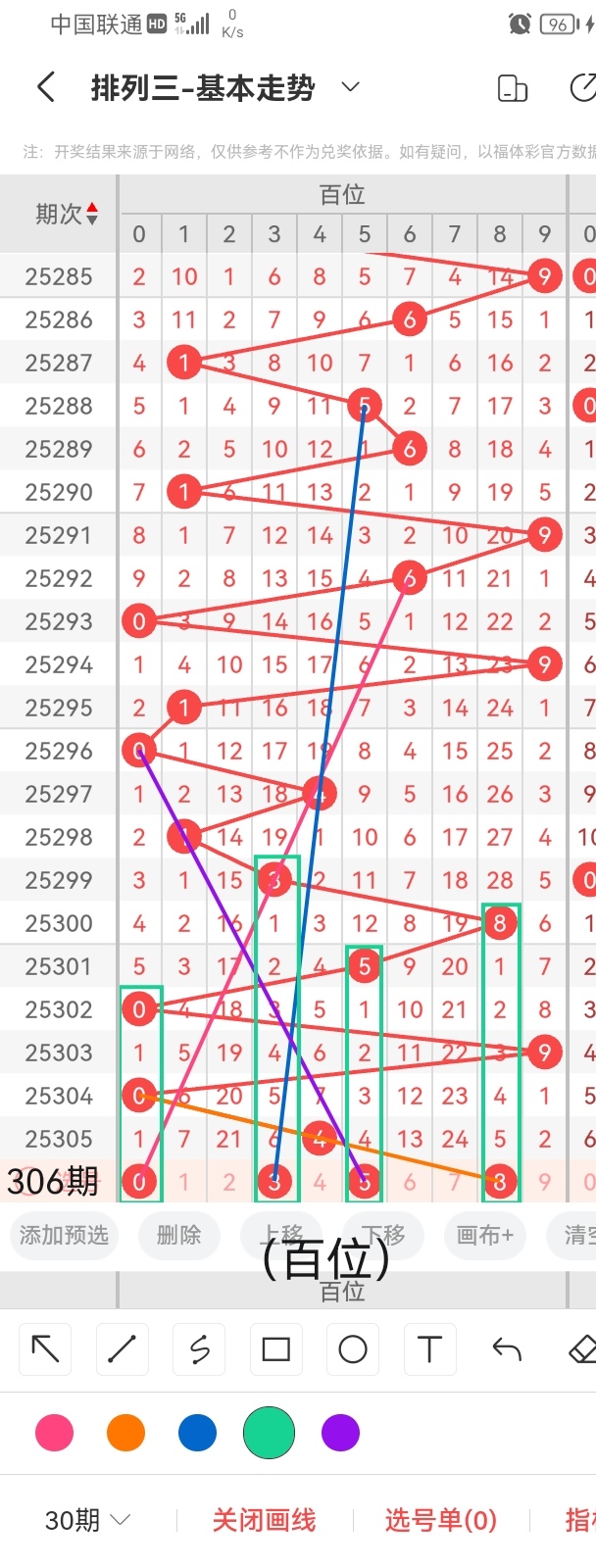Sort the table by 期次 column
Viewport: 596px width, 1568px height.
click(66, 214)
